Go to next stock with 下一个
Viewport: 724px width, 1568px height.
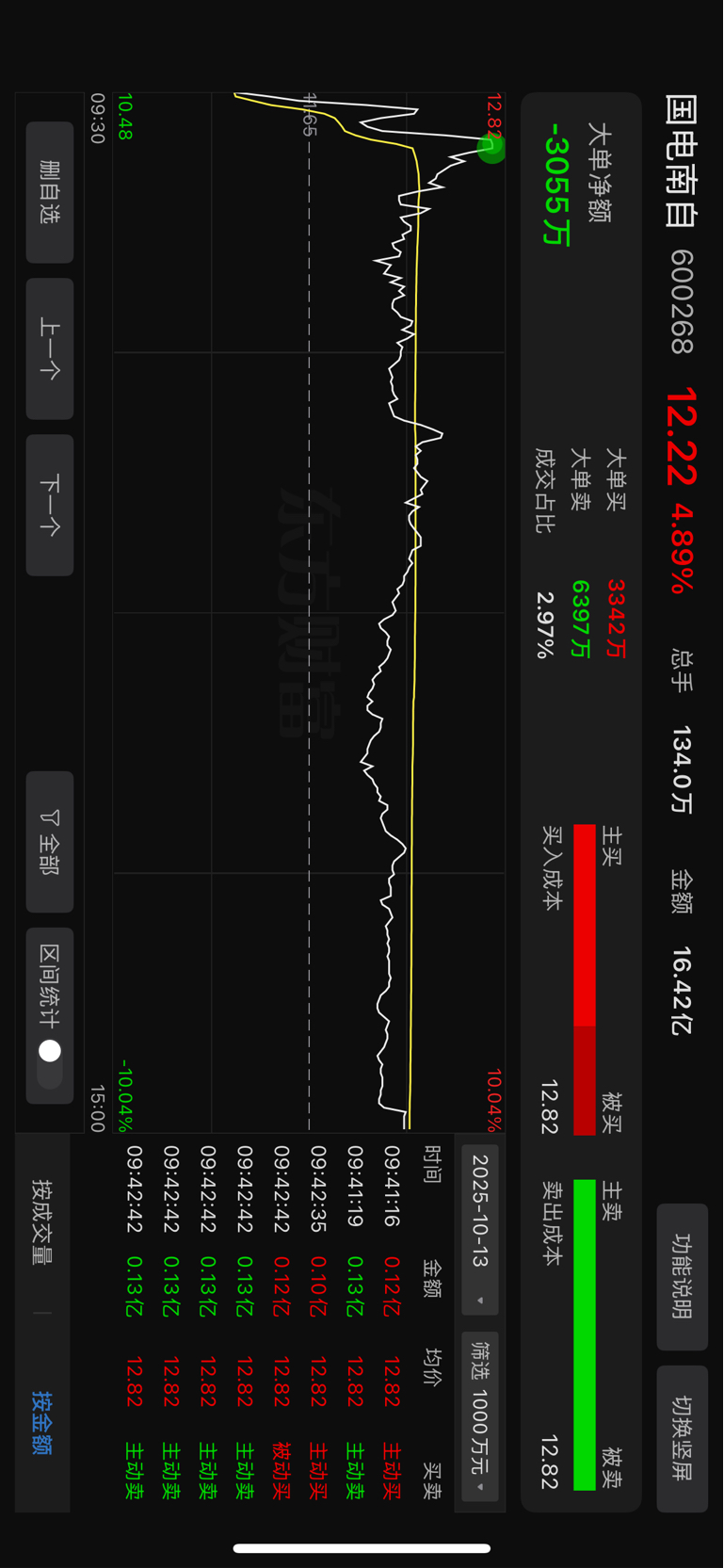tap(50, 505)
